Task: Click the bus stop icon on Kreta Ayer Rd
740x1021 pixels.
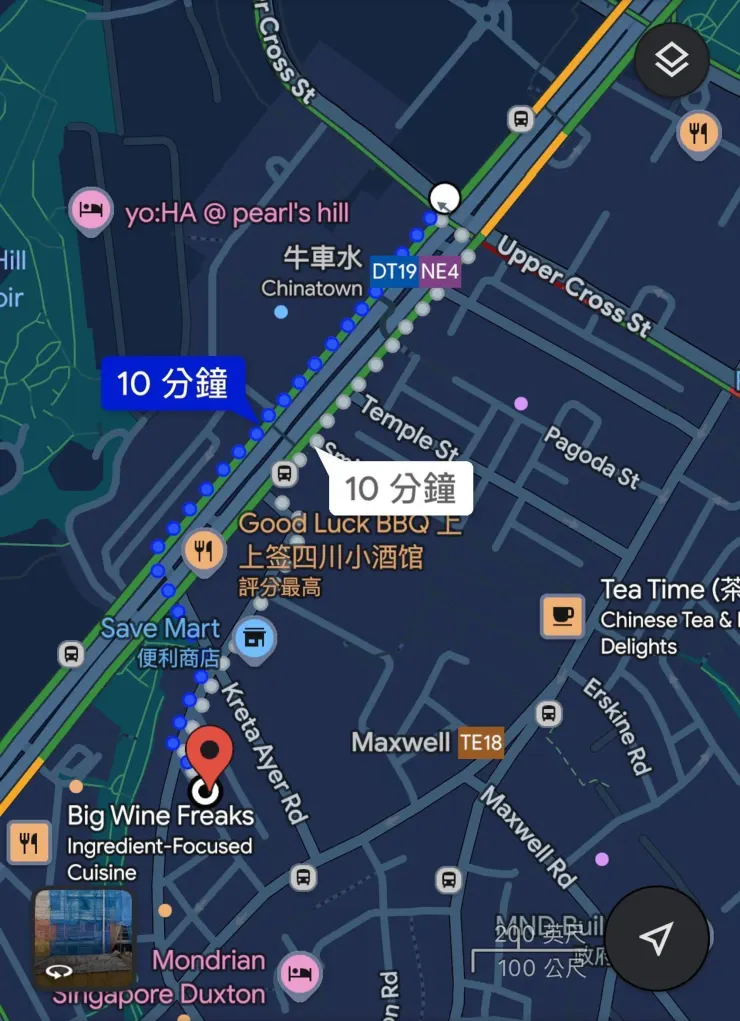Action: coord(303,880)
